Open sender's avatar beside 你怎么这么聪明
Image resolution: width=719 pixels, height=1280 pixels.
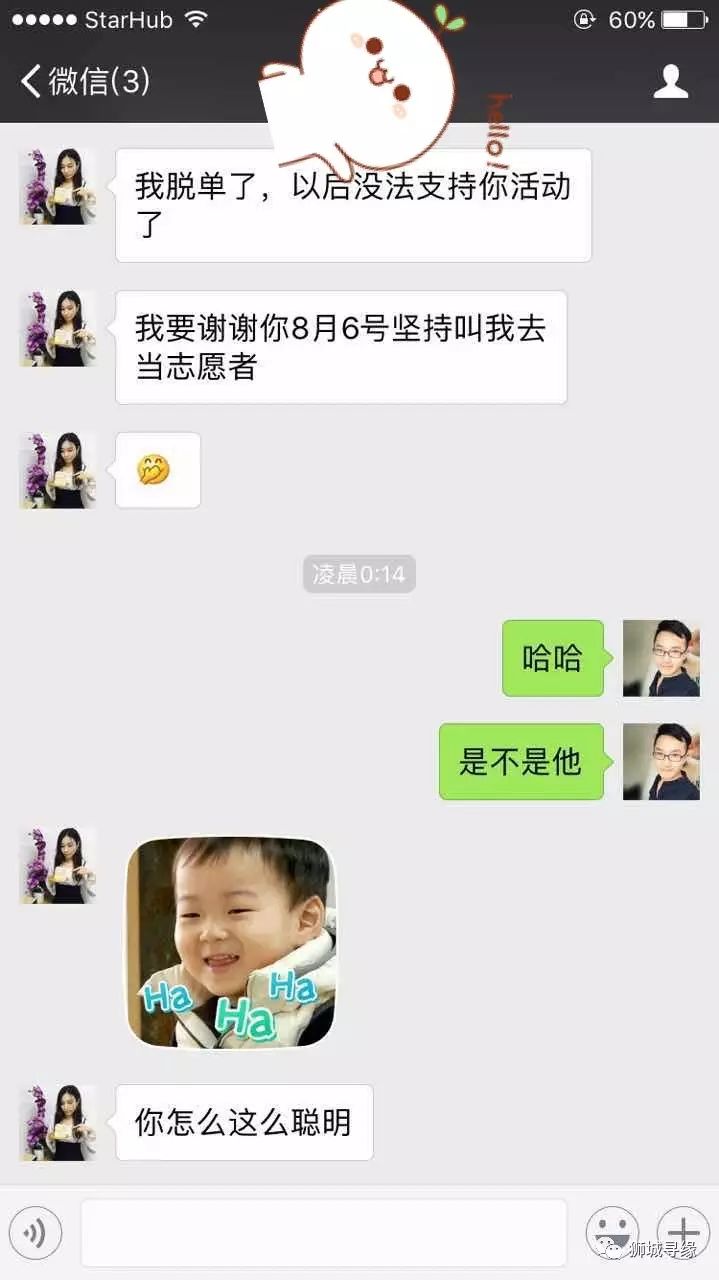click(x=58, y=1122)
